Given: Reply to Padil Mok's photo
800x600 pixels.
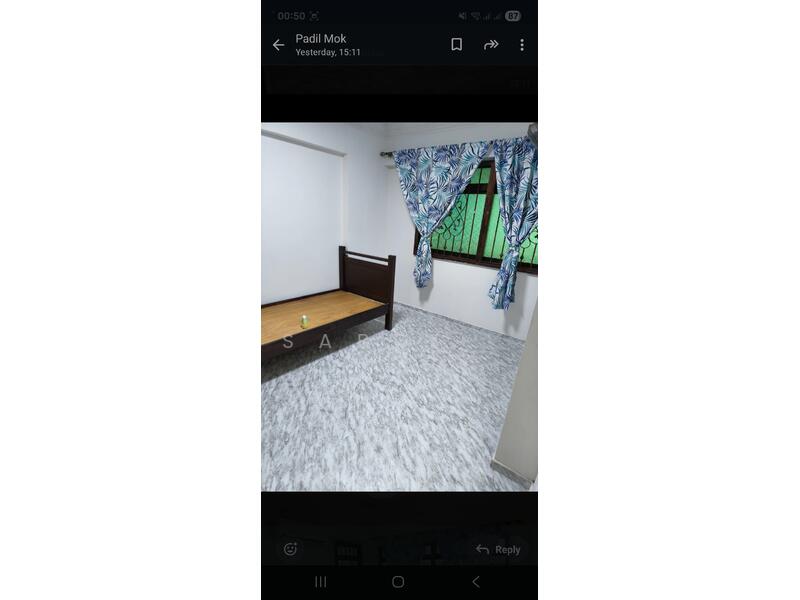Looking at the screenshot, I should pyautogui.click(x=498, y=549).
